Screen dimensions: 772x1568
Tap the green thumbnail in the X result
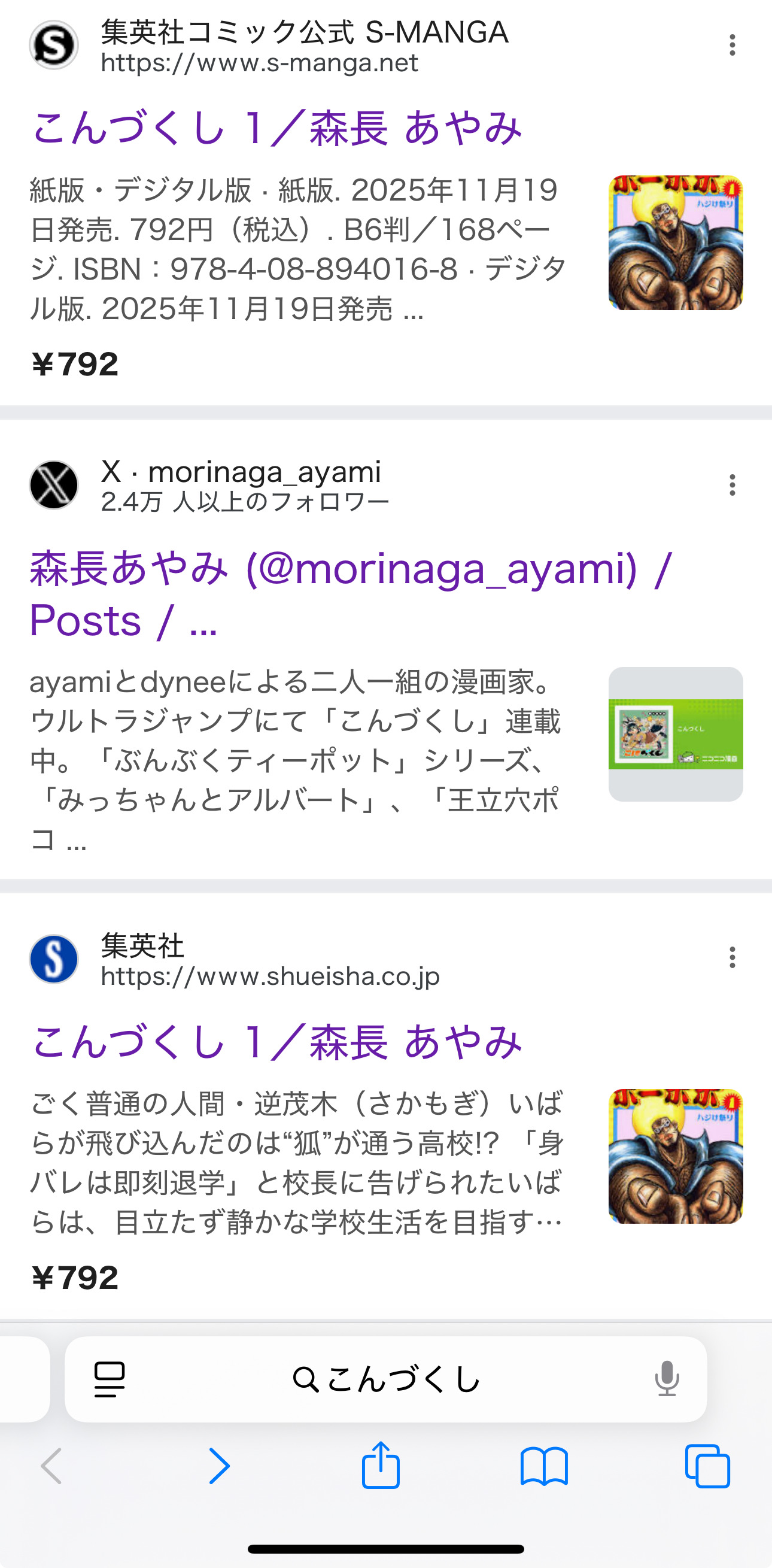click(675, 734)
